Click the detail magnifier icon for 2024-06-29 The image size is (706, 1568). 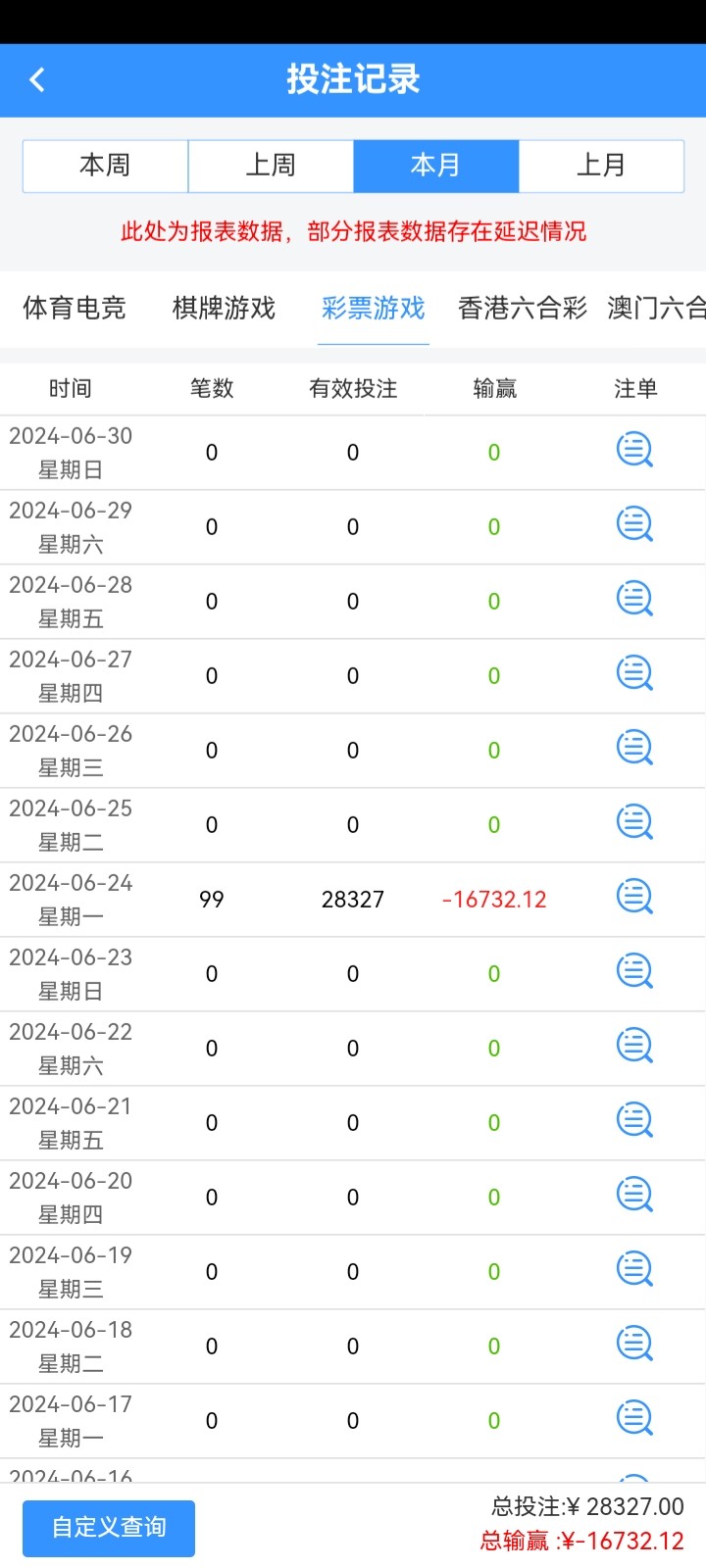pyautogui.click(x=634, y=524)
